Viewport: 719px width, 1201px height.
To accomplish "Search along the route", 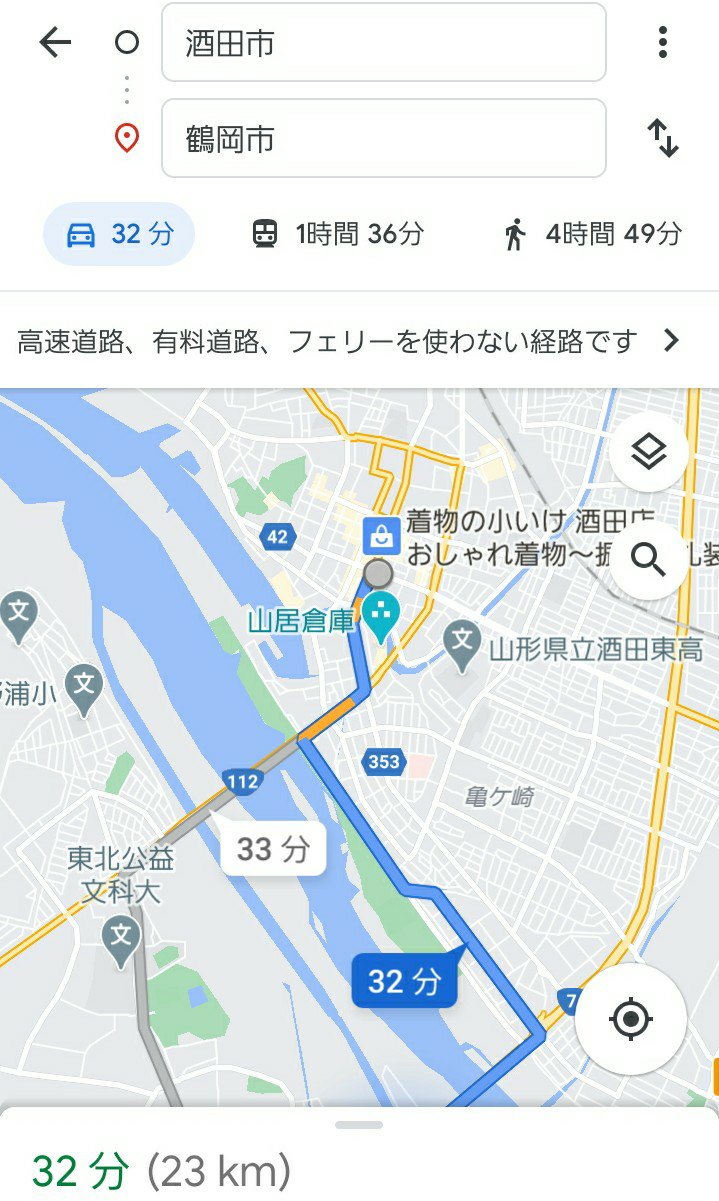I will coord(649,561).
